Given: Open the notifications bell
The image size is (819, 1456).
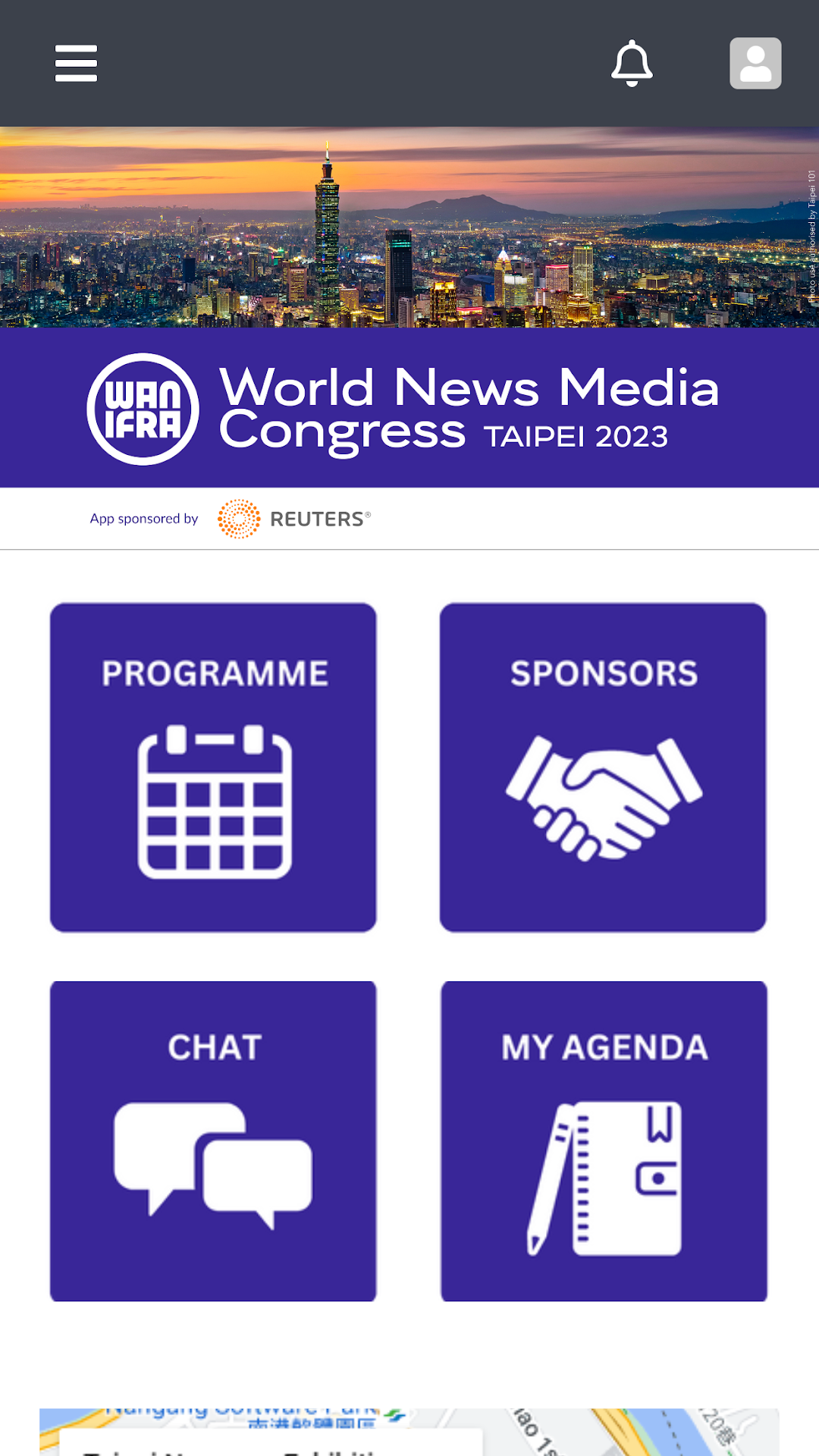Looking at the screenshot, I should (632, 63).
